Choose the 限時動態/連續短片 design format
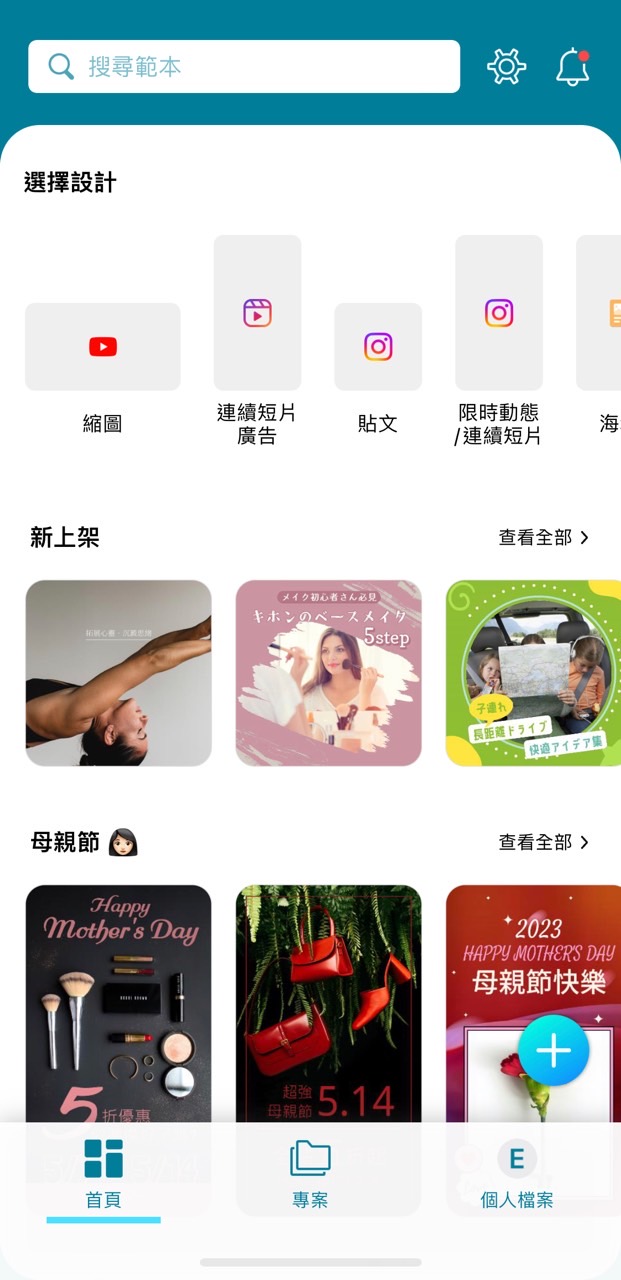The height and width of the screenshot is (1280, 621). click(499, 313)
